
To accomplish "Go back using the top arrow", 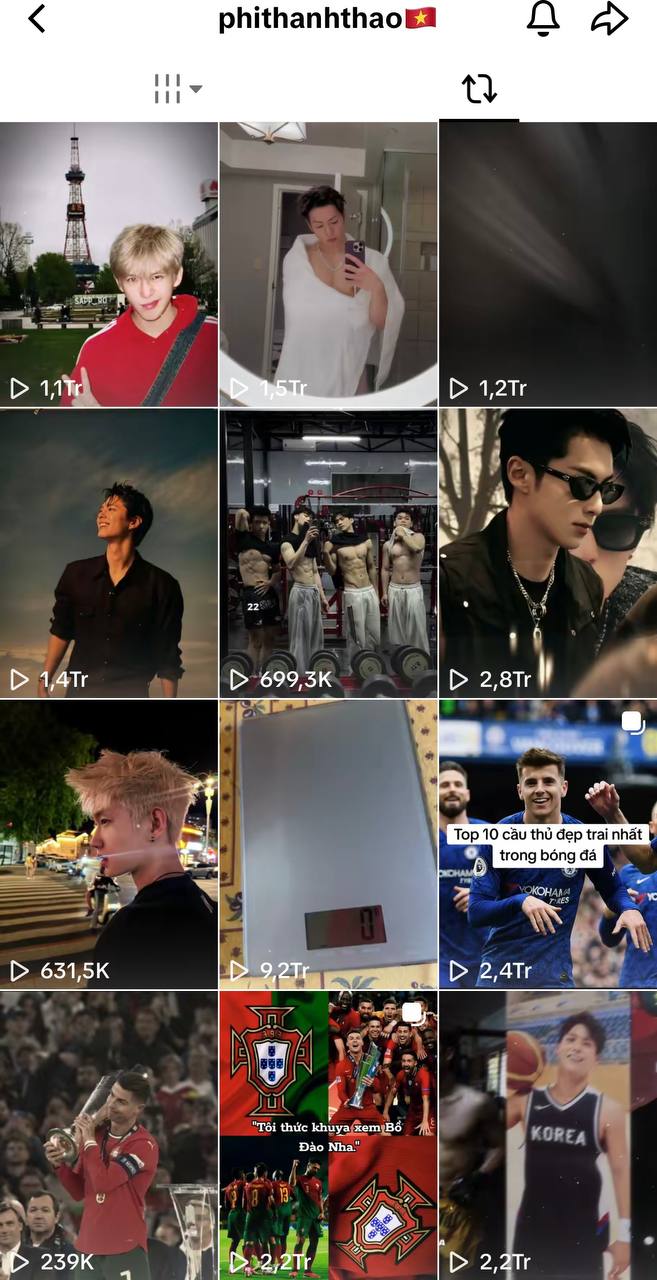I will 37,18.
